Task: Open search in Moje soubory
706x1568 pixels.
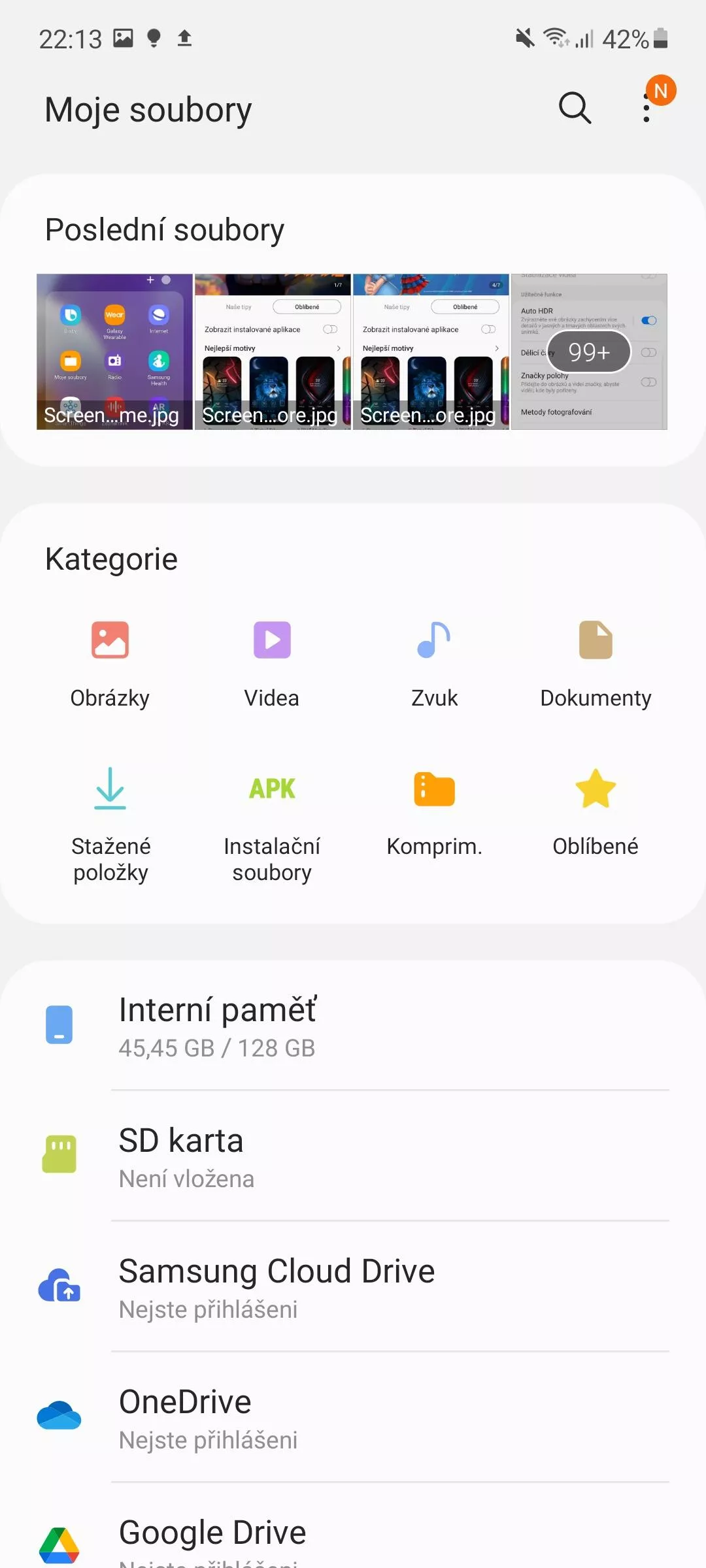Action: click(575, 108)
